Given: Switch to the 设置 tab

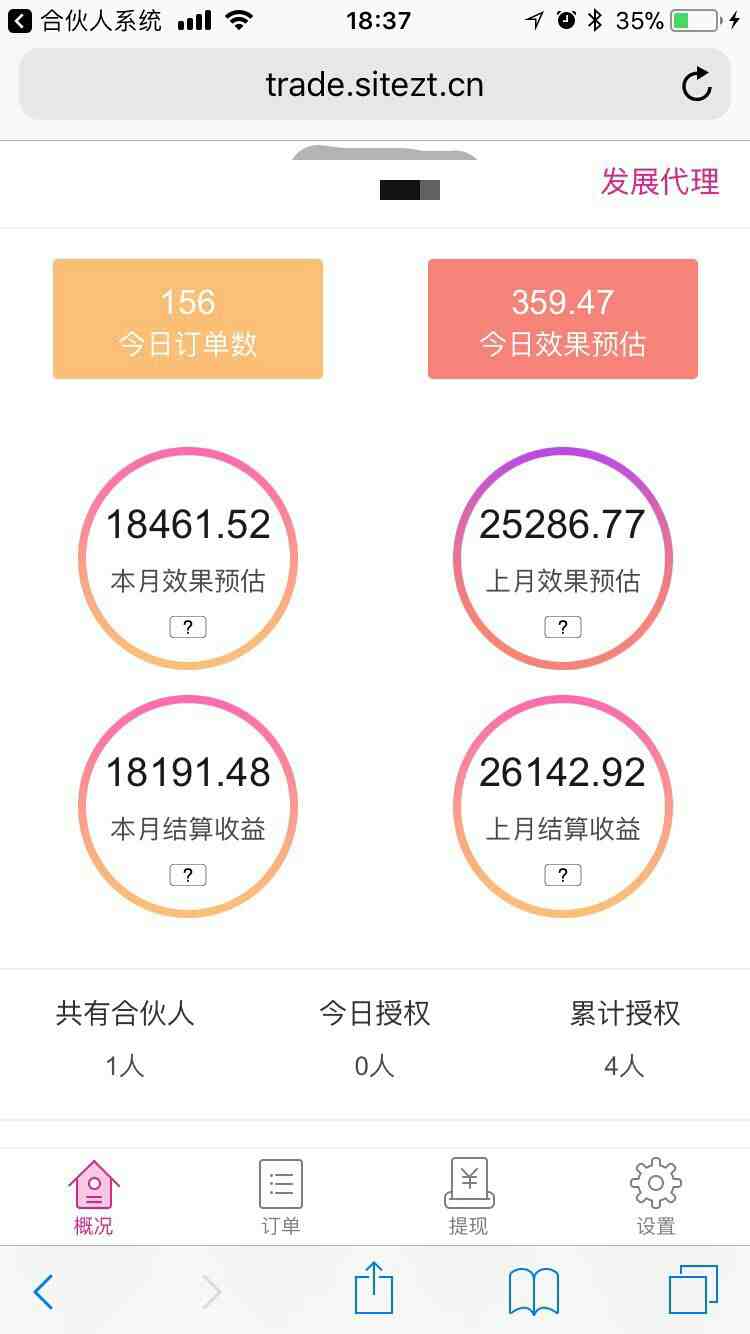Looking at the screenshot, I should click(x=655, y=1197).
